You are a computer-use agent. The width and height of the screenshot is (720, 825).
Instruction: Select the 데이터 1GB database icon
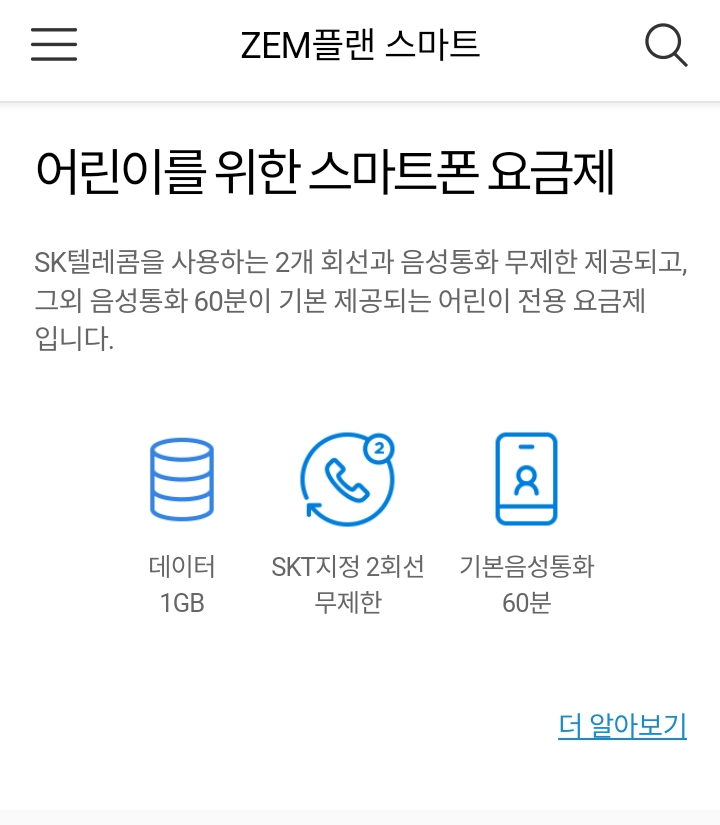[x=181, y=479]
